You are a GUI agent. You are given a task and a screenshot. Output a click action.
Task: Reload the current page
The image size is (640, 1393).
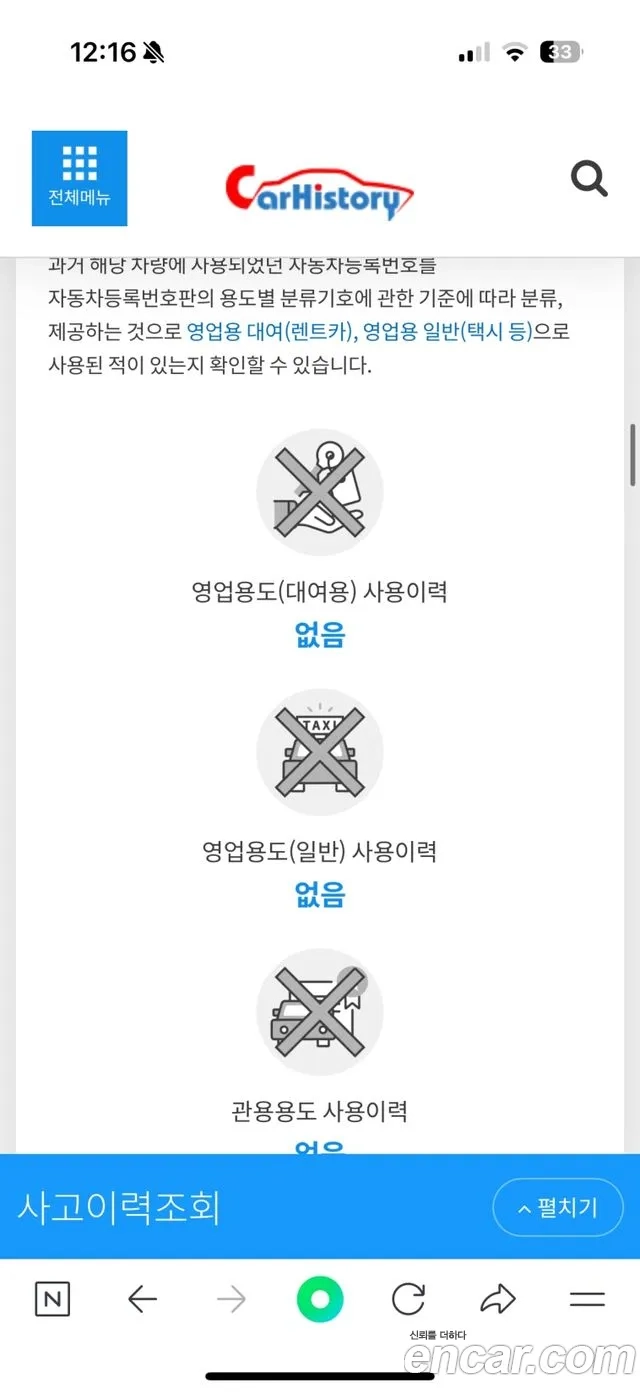(408, 1299)
